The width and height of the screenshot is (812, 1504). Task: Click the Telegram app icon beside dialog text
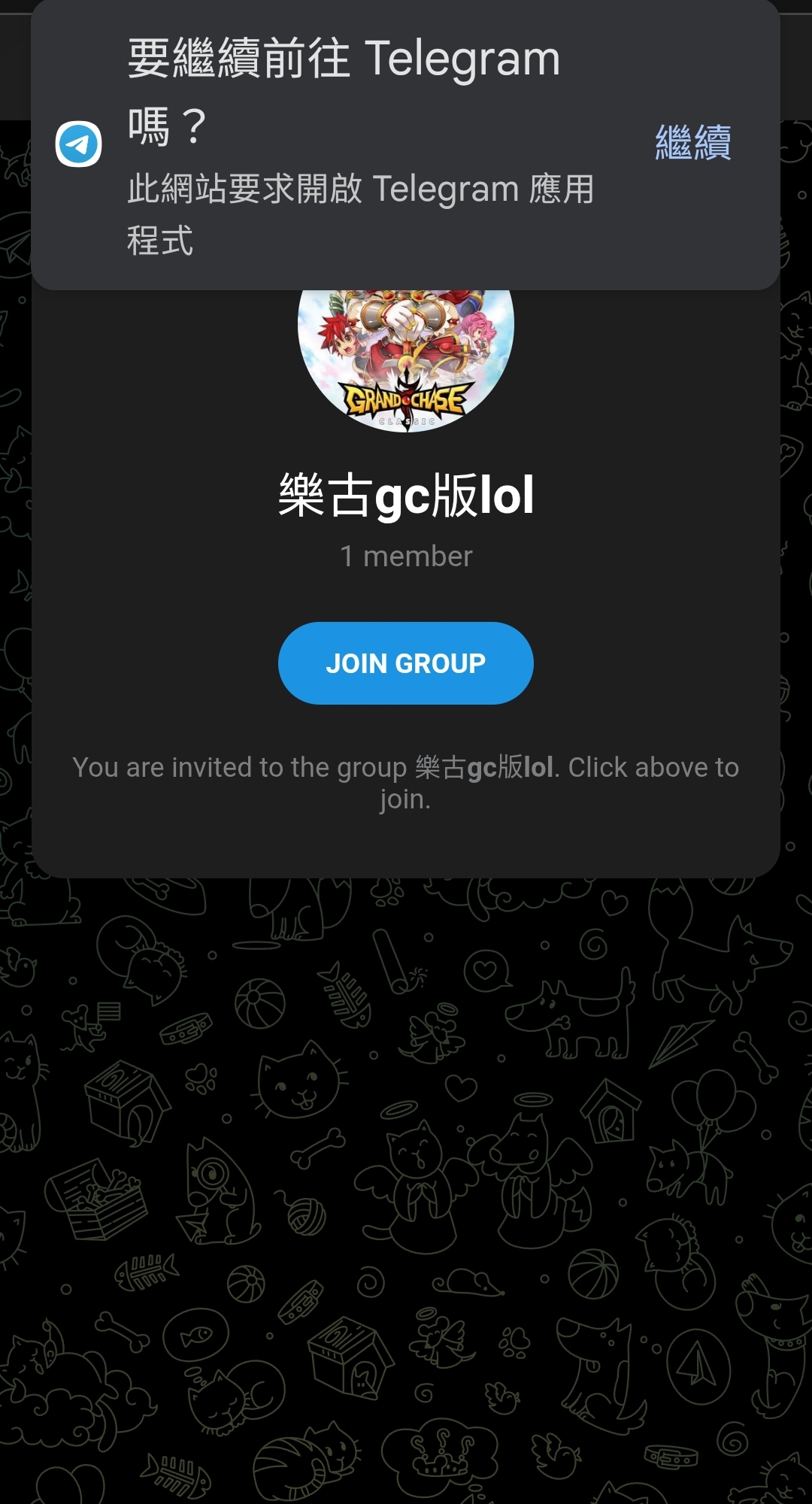(77, 143)
